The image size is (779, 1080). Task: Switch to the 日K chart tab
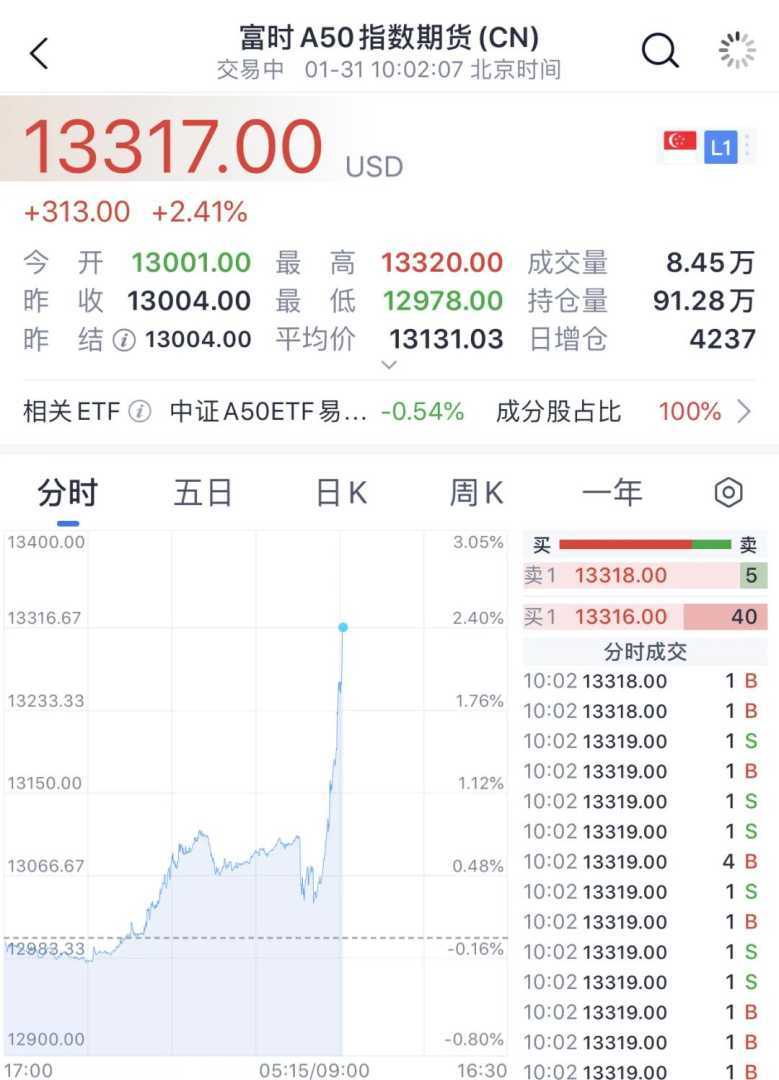click(x=341, y=492)
